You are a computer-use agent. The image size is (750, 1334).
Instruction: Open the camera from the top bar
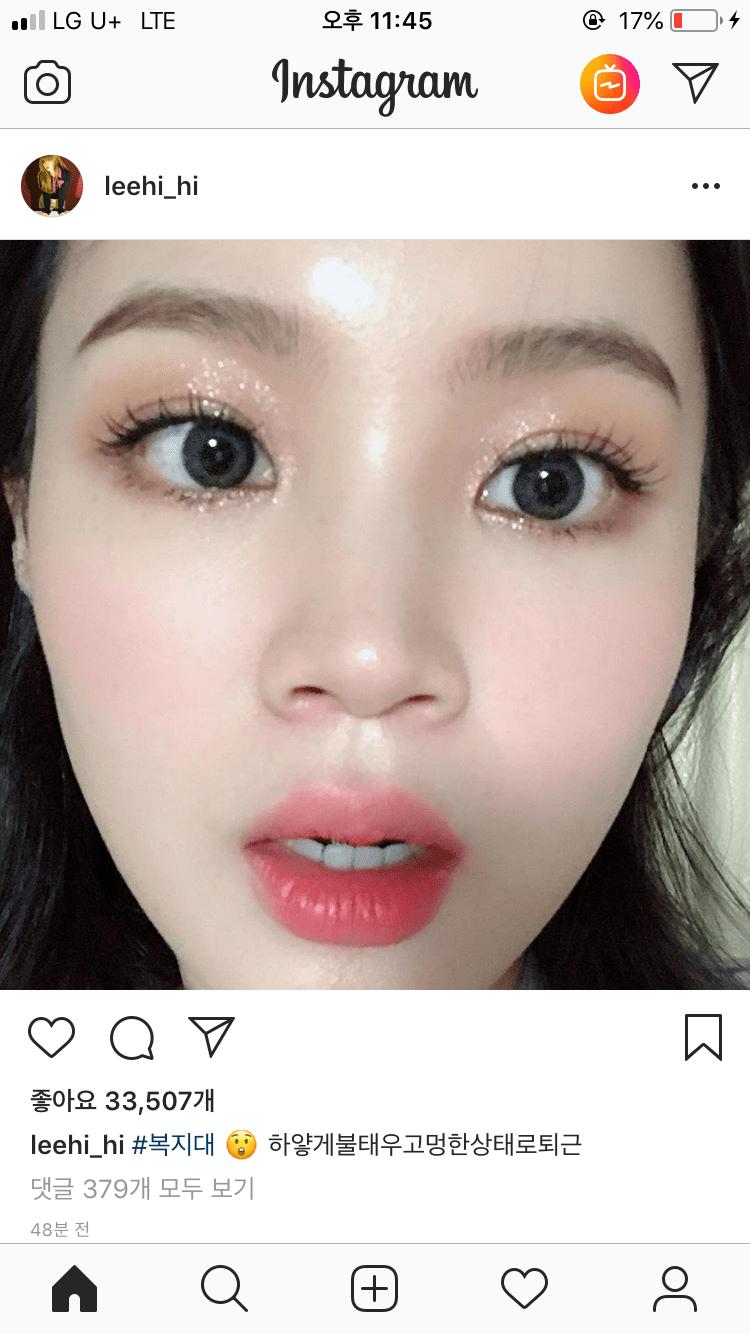(47, 83)
